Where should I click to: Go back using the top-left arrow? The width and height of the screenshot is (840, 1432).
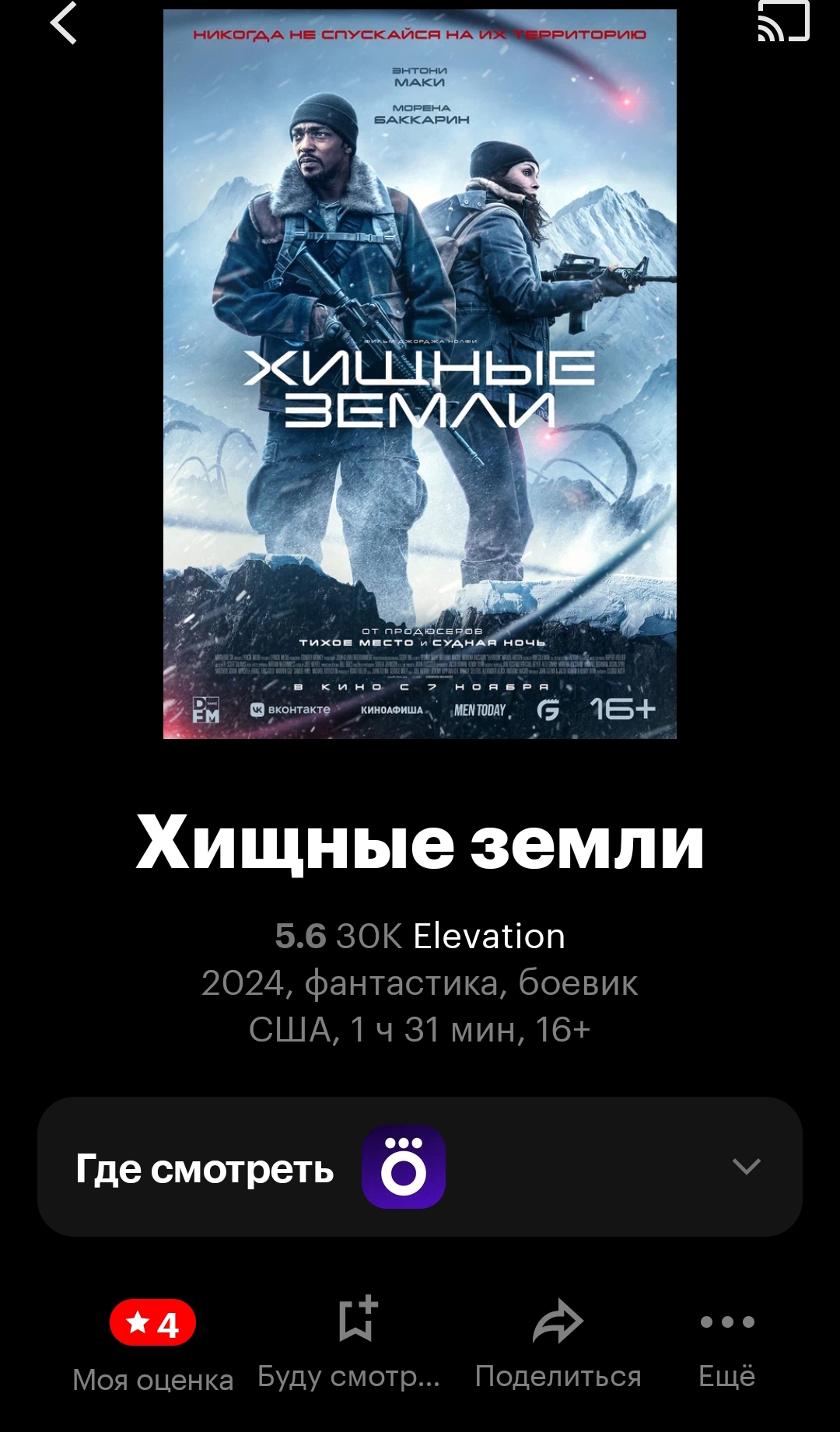64,23
